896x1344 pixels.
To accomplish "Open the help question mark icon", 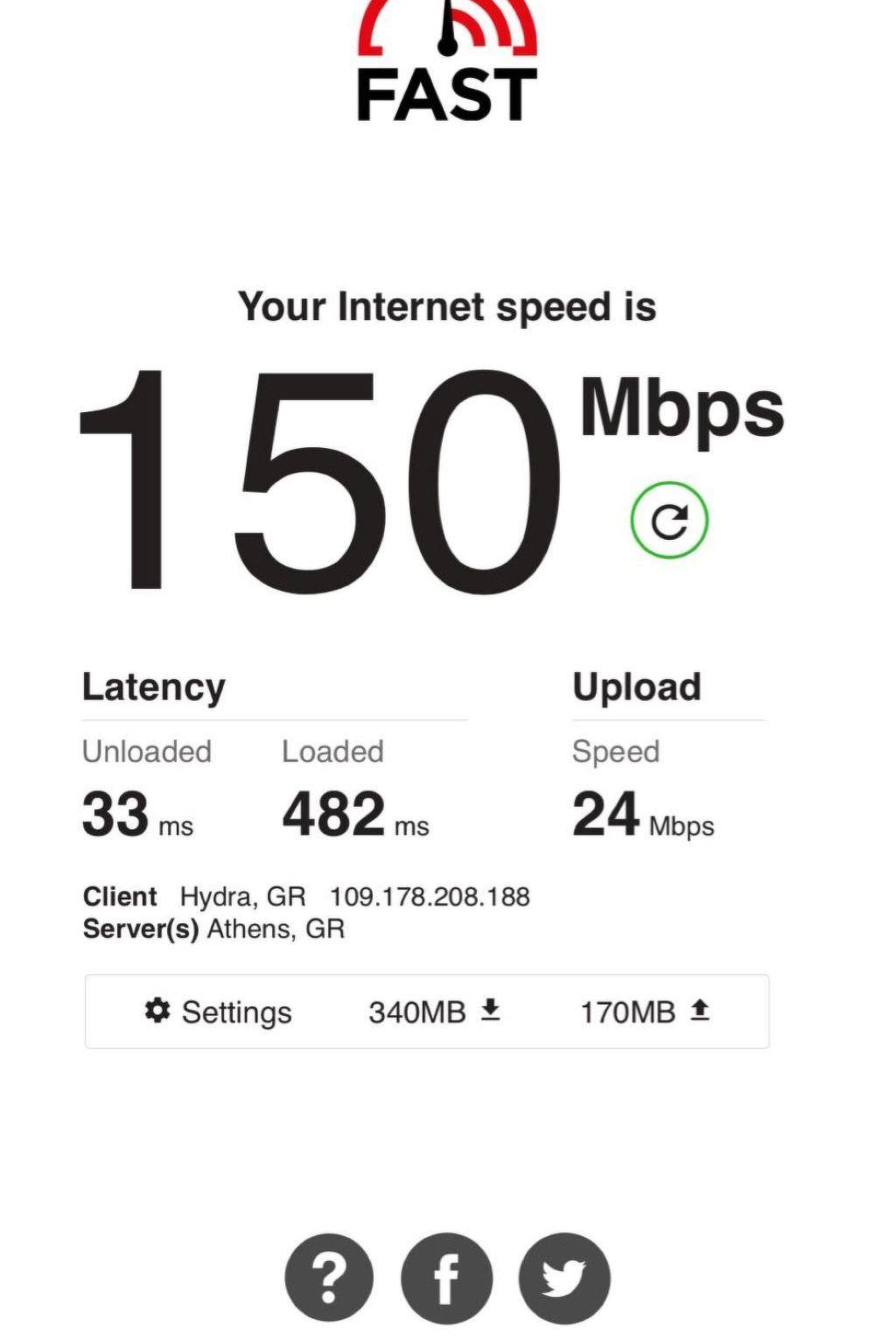I will (x=329, y=1278).
